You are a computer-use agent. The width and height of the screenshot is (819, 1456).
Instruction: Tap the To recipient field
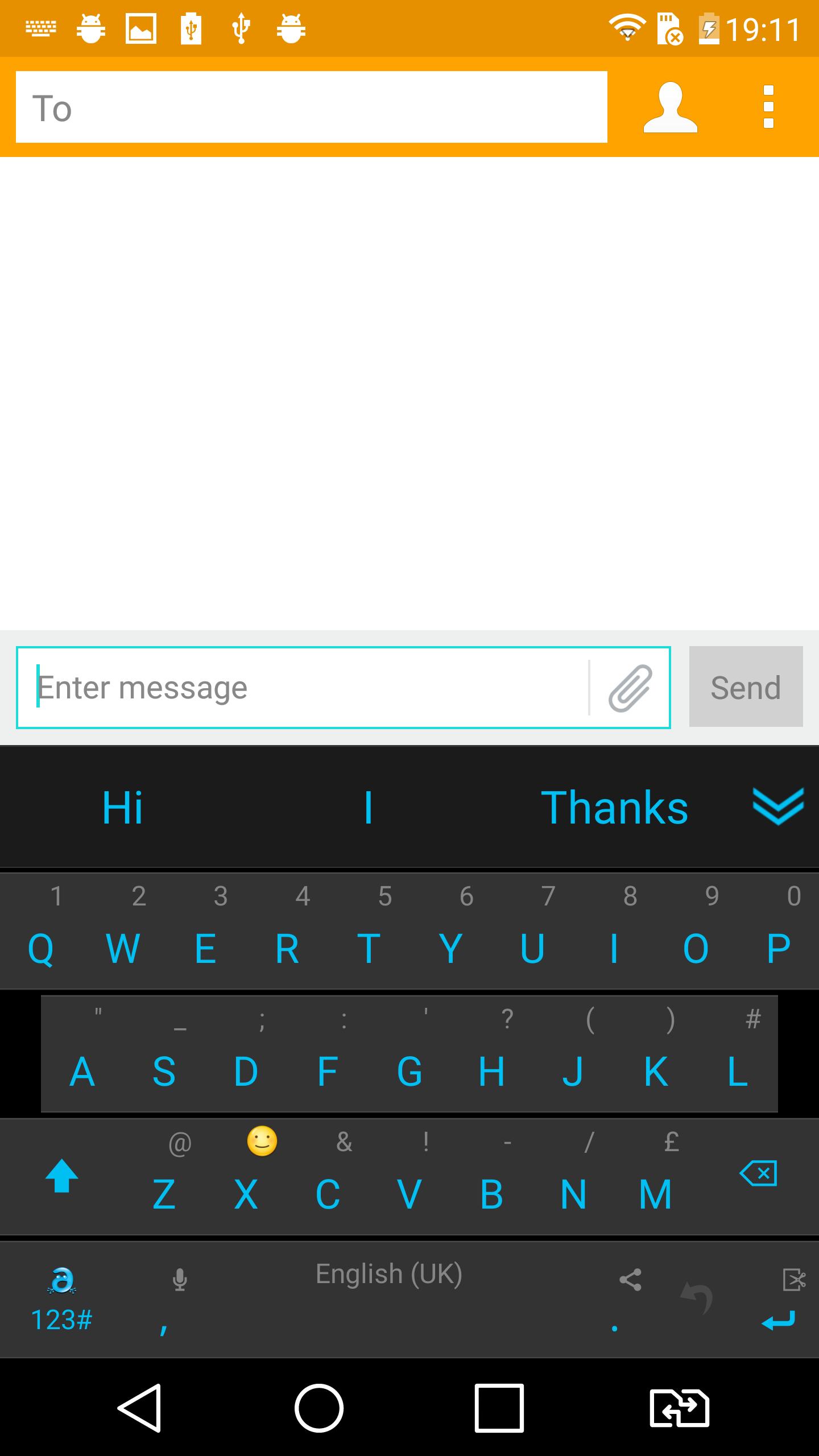pyautogui.click(x=311, y=107)
